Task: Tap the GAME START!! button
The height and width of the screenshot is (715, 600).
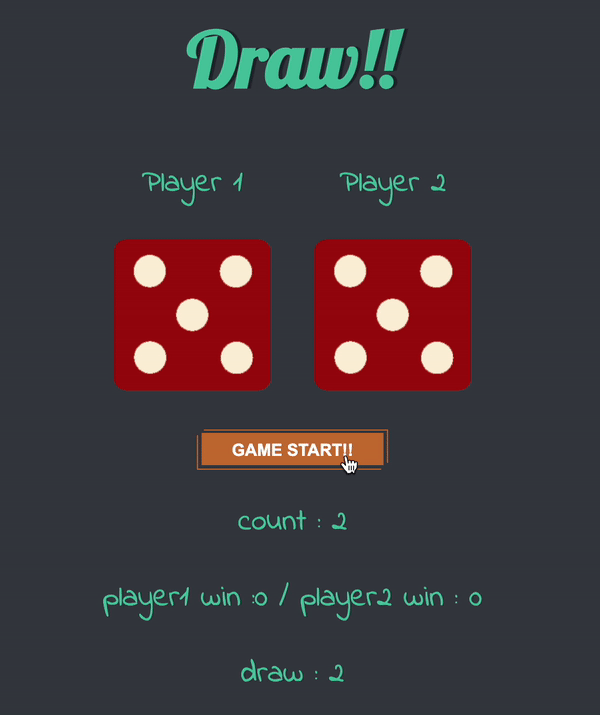Action: tap(291, 450)
